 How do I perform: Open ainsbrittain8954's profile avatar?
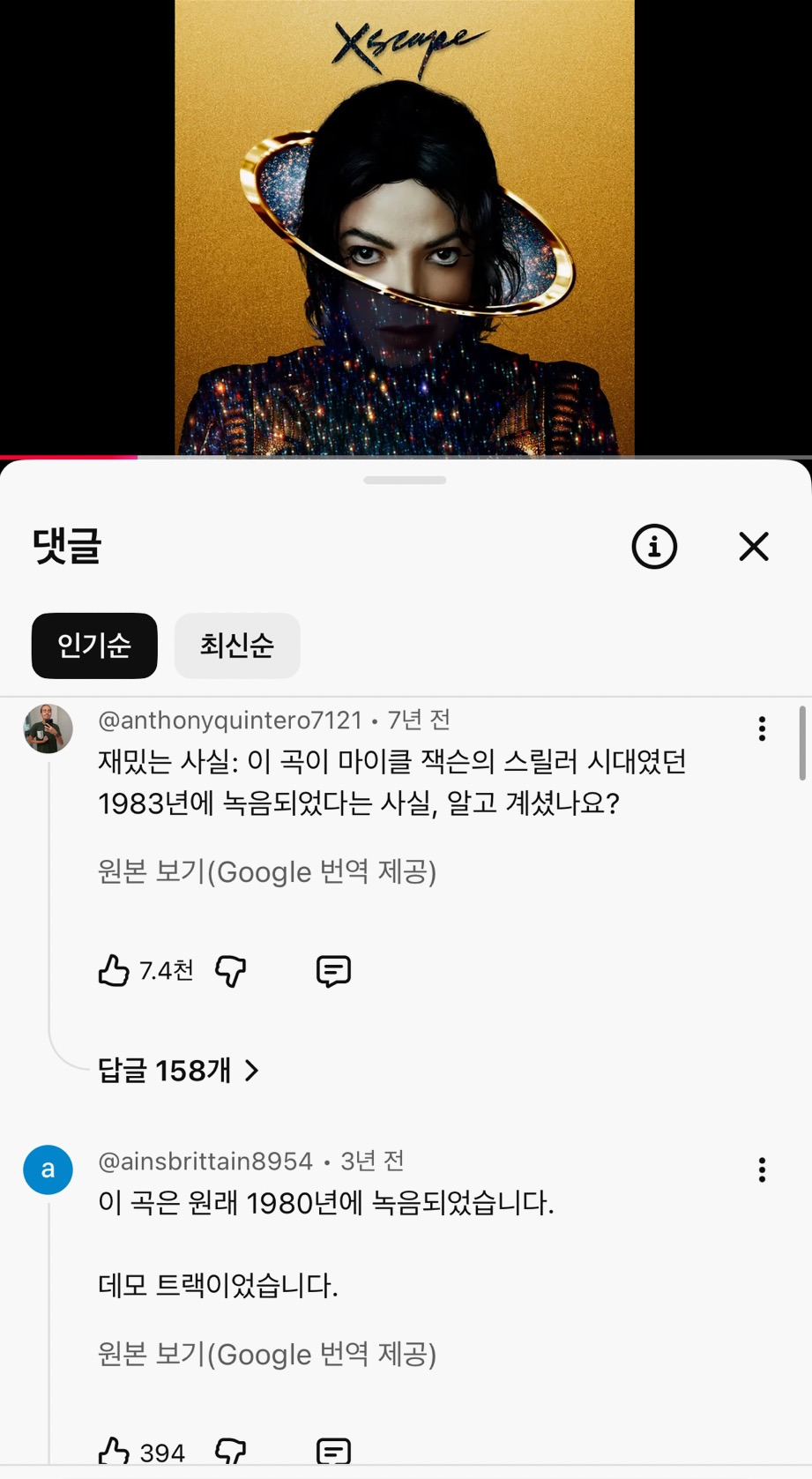(x=48, y=1169)
